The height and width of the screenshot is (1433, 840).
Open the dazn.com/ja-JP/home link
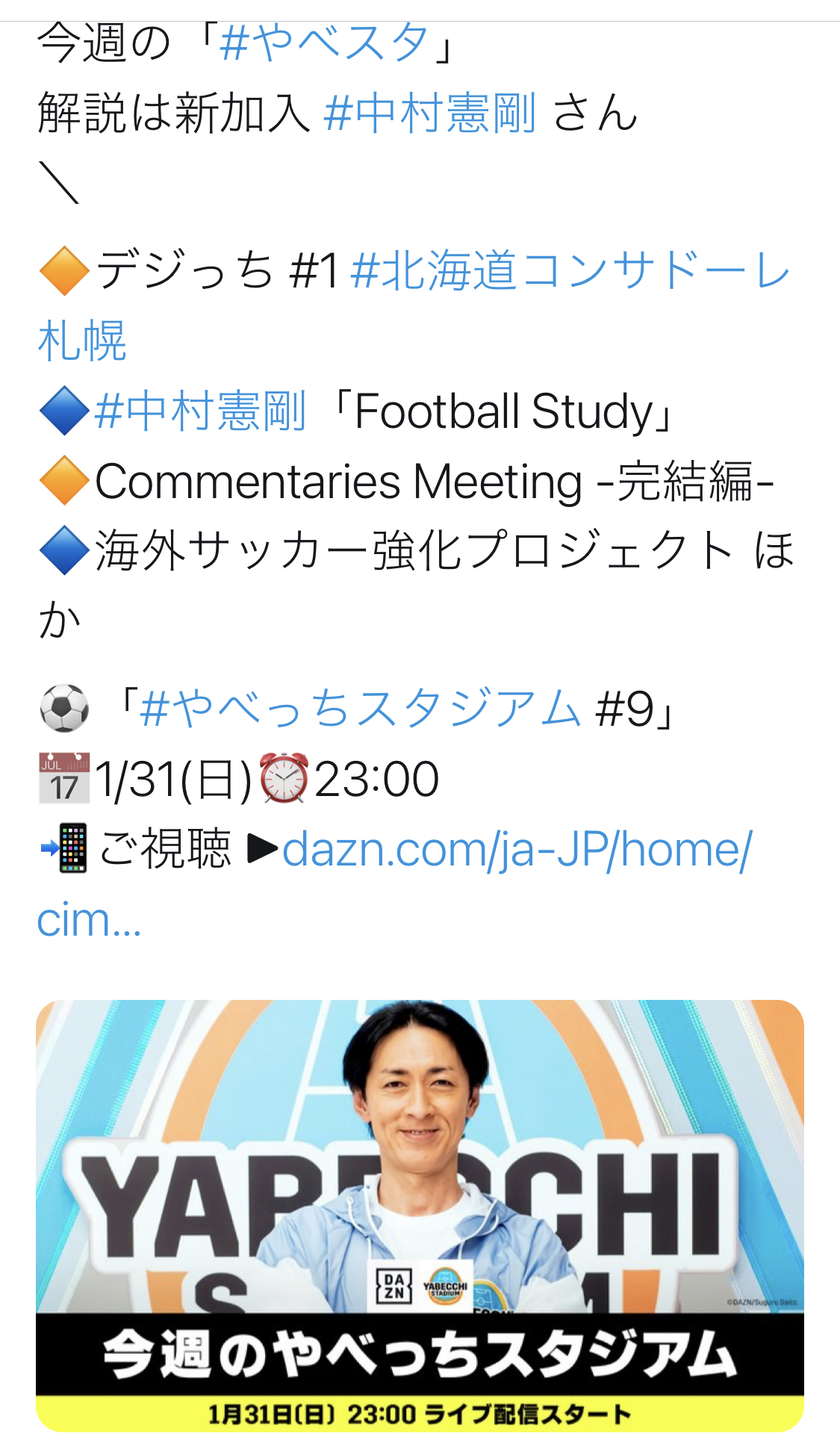coord(517,850)
